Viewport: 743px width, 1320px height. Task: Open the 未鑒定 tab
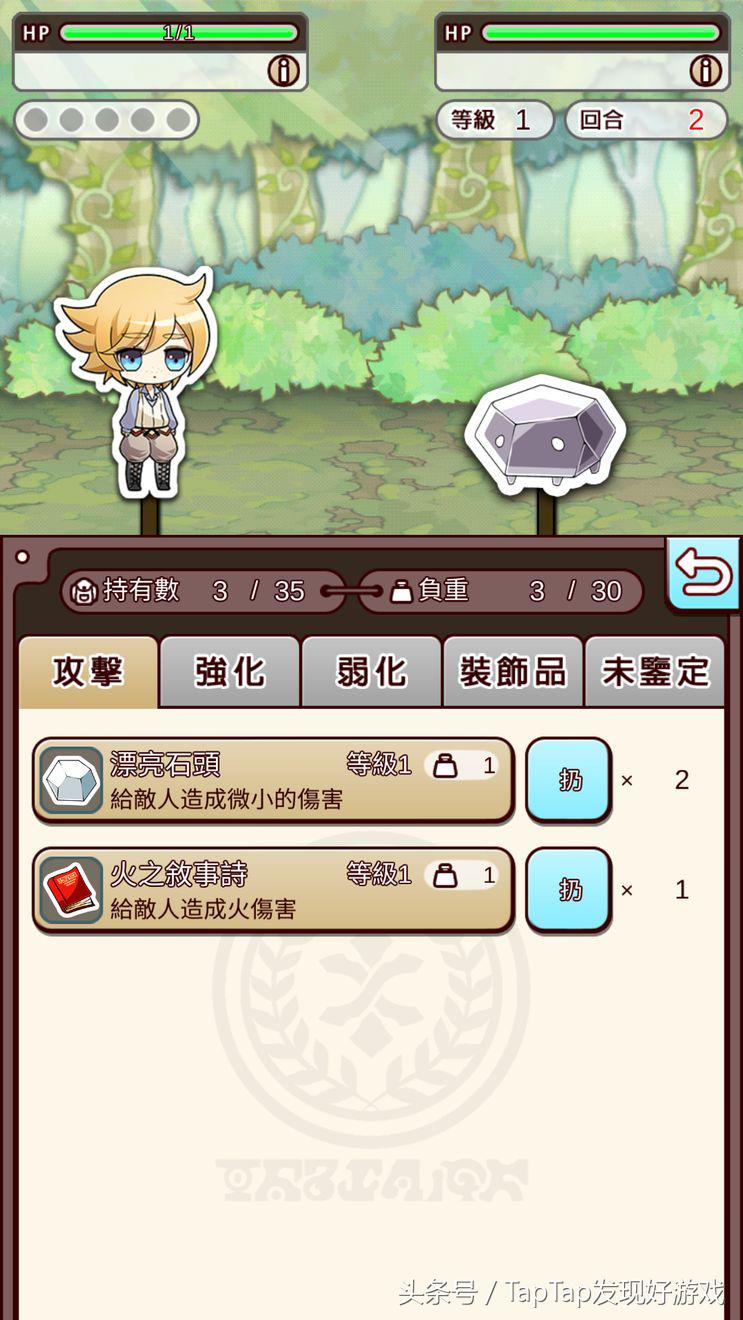(x=655, y=672)
